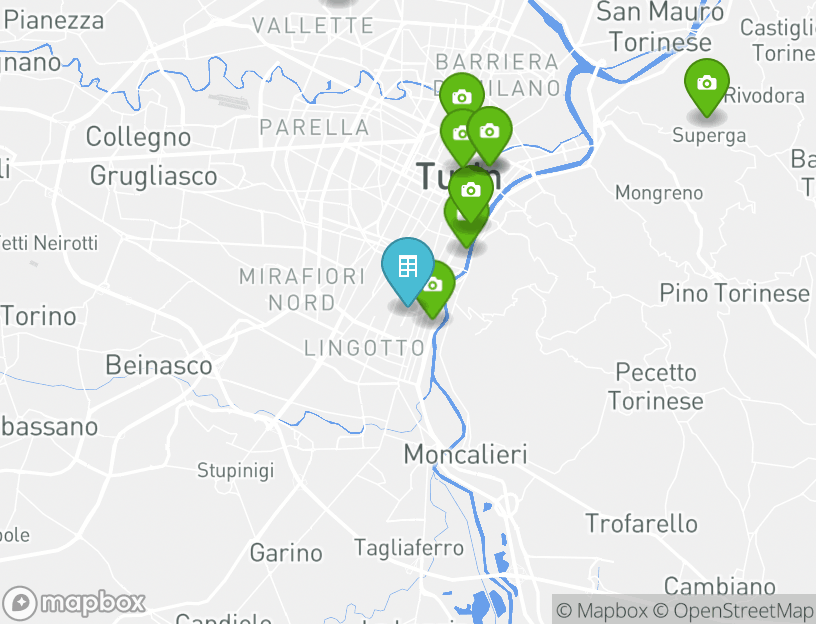The width and height of the screenshot is (816, 624).
Task: Open the OpenStreetMap attribution link
Action: pos(733,610)
